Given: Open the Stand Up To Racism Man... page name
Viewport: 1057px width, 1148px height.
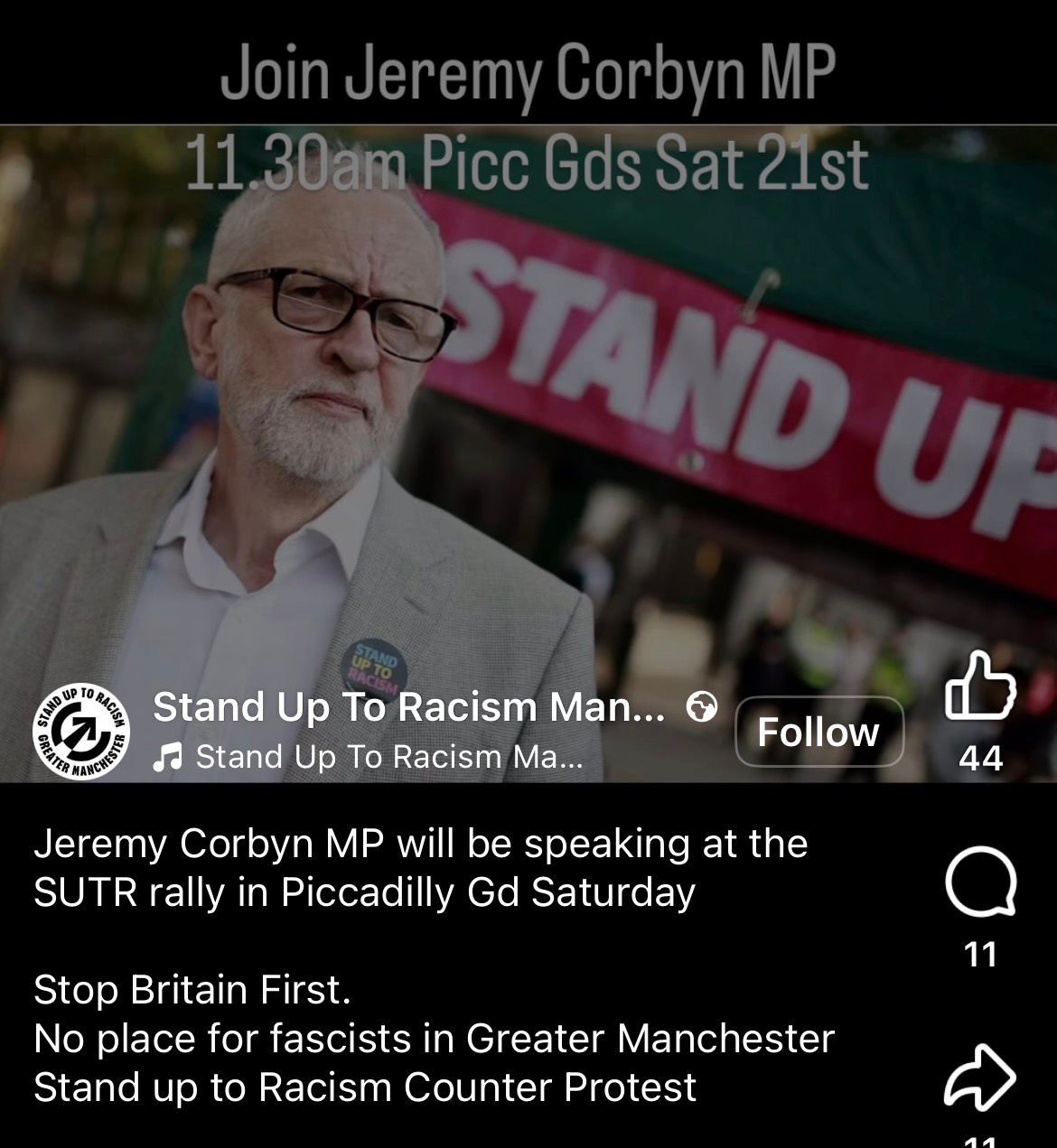Looking at the screenshot, I should (408, 707).
